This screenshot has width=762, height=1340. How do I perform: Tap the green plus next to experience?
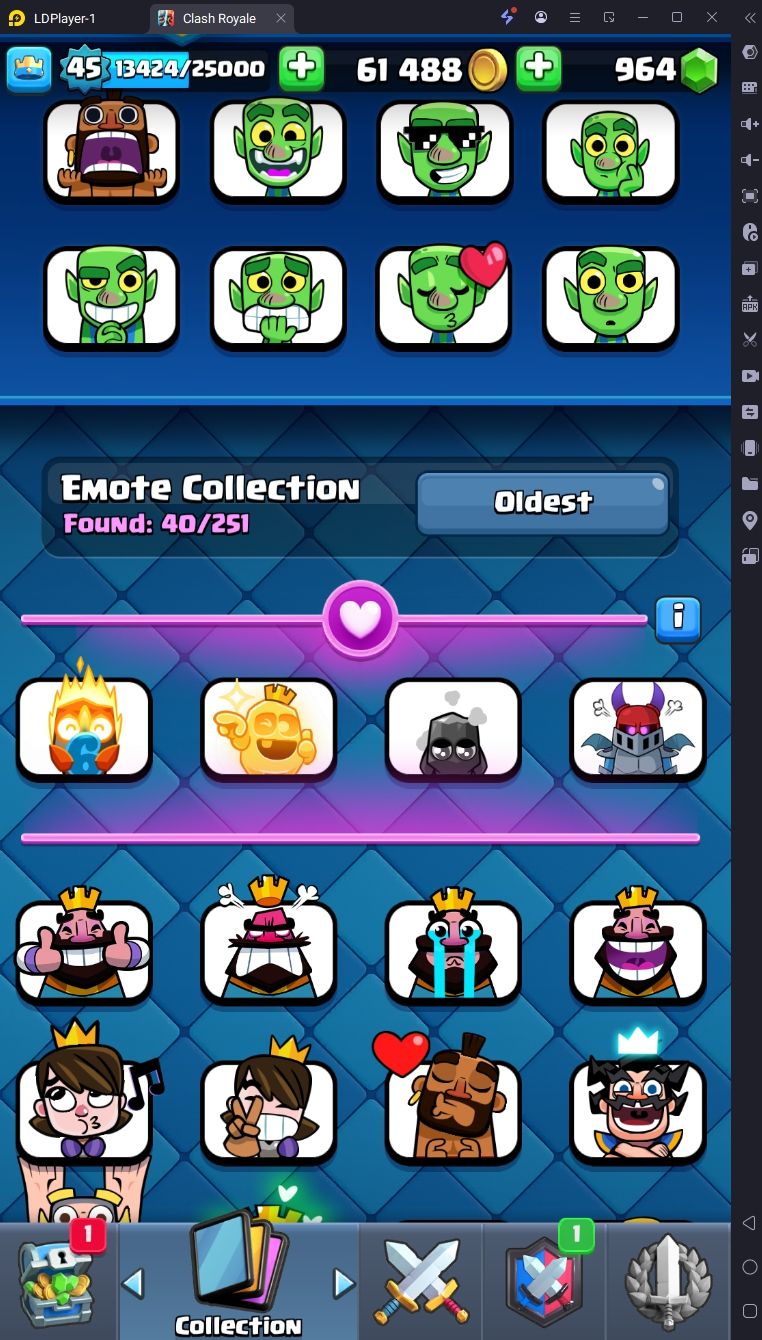pos(301,68)
